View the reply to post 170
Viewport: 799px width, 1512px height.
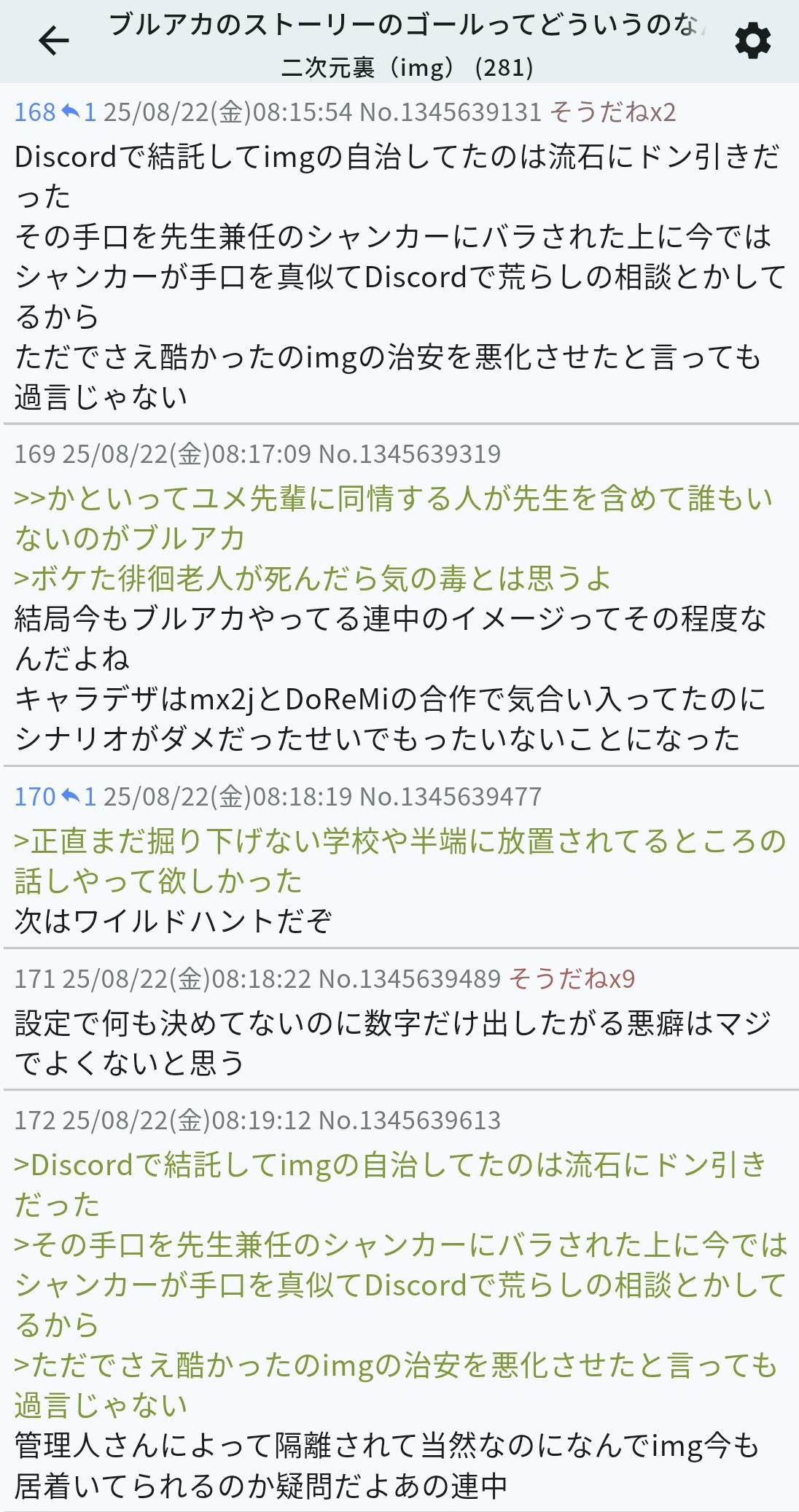pos(79,796)
